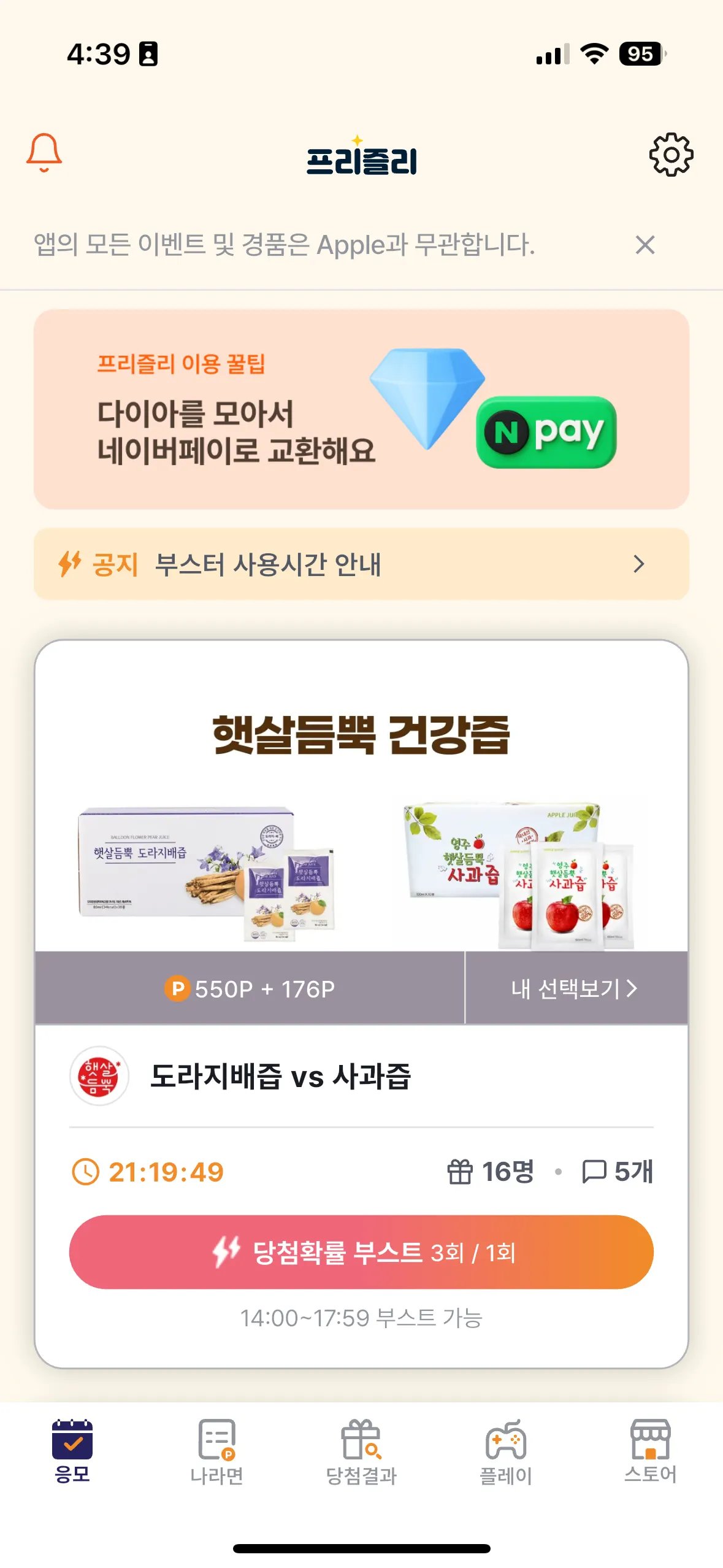This screenshot has width=723, height=1568.
Task: Switch to the 나라면 tab
Action: [217, 1450]
